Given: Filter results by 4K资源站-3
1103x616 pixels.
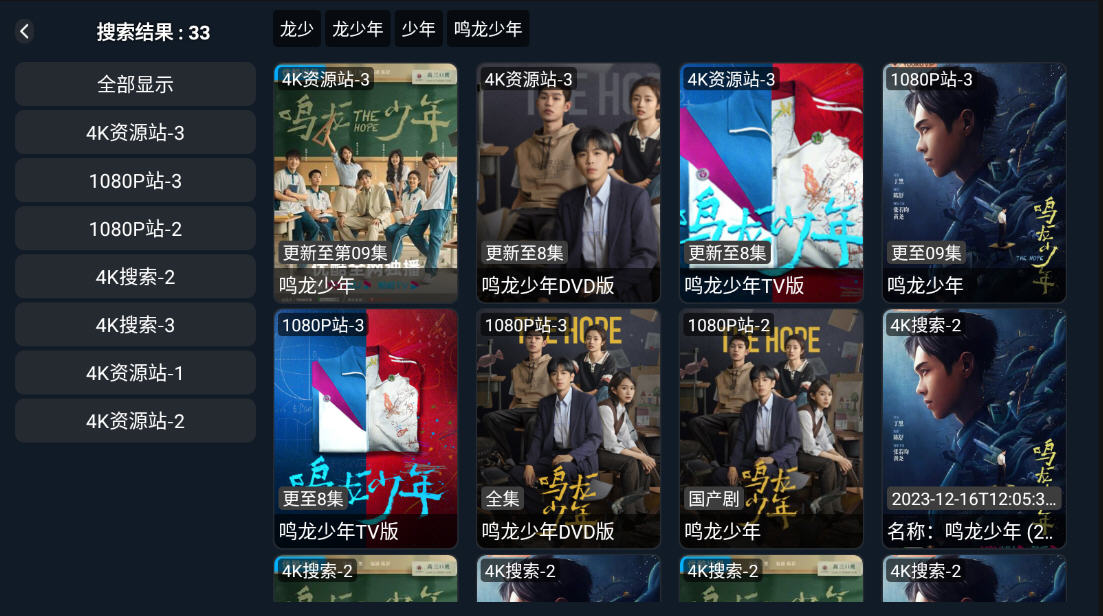Looking at the screenshot, I should click(135, 133).
